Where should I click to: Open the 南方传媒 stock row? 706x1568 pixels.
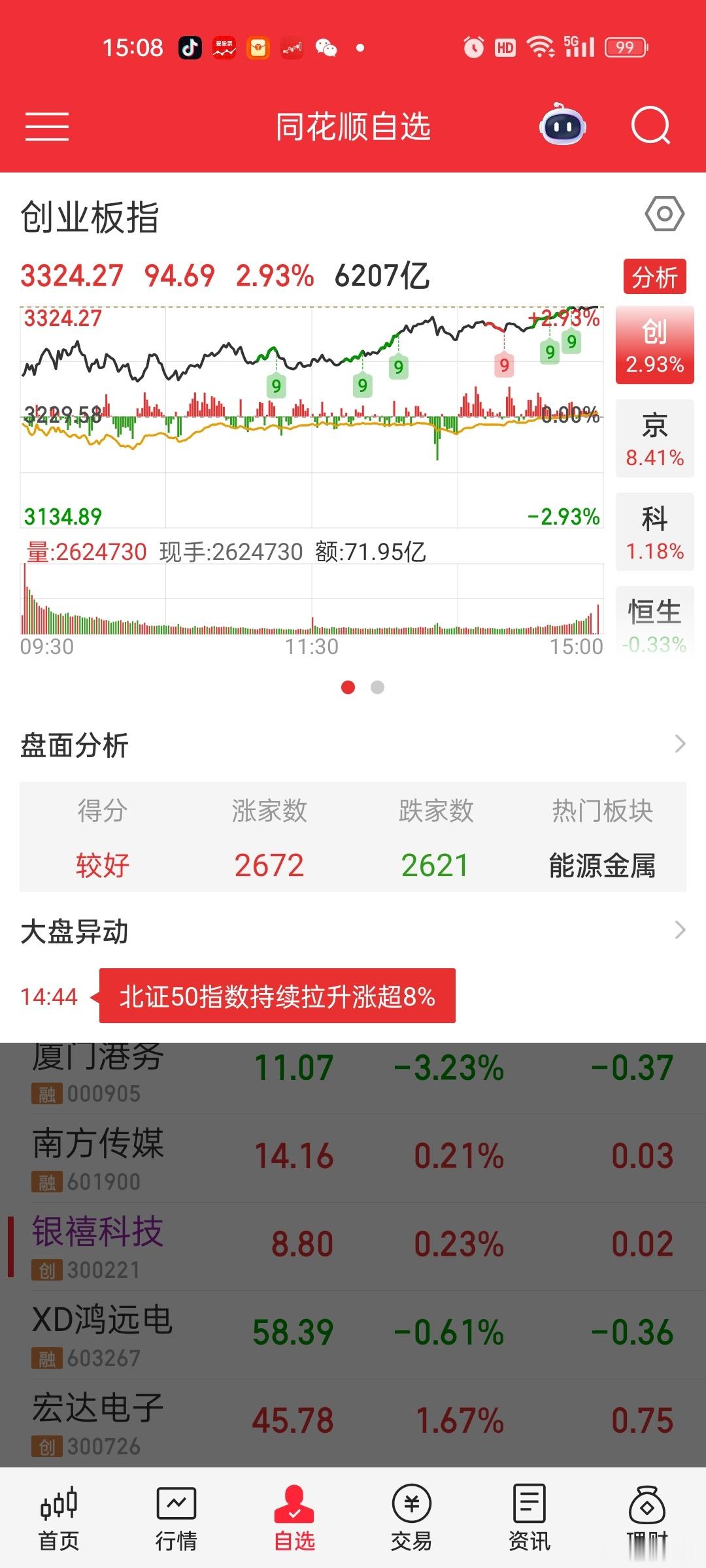(x=353, y=1158)
